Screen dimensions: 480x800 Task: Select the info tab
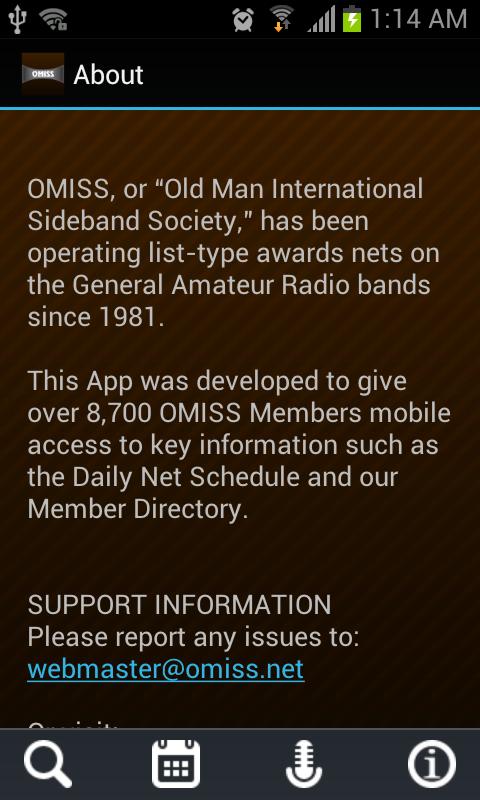(x=432, y=764)
